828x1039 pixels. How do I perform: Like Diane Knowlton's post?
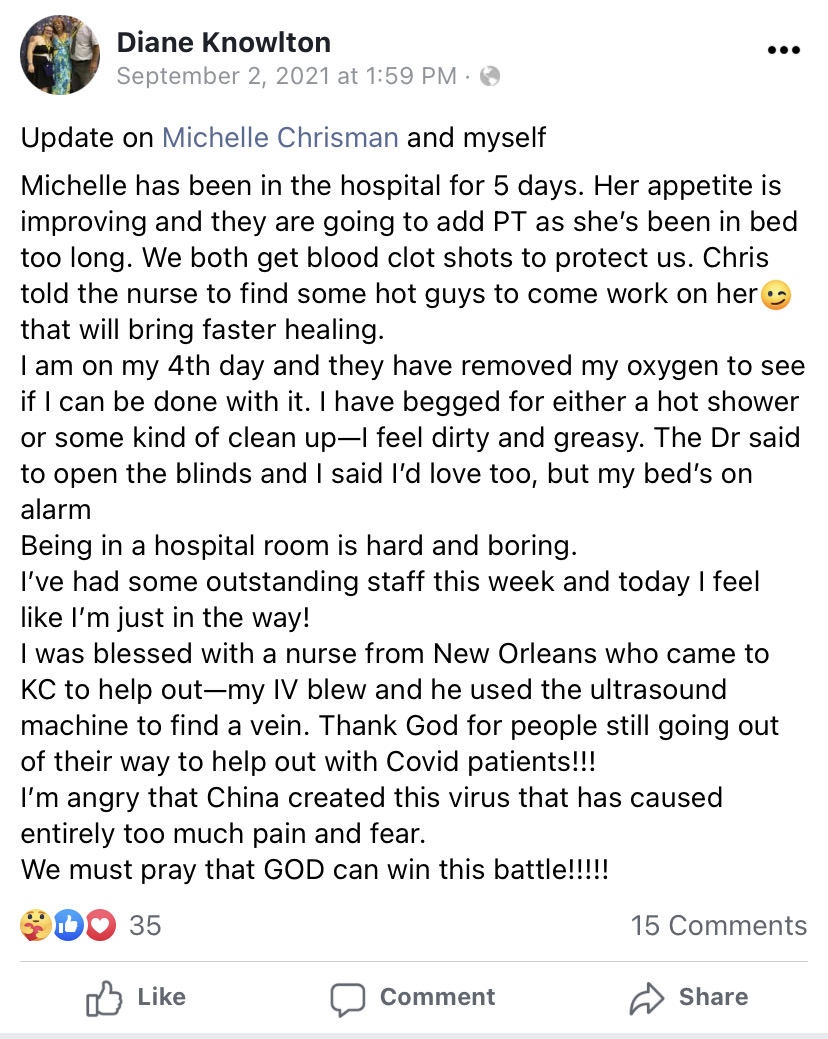coord(136,997)
